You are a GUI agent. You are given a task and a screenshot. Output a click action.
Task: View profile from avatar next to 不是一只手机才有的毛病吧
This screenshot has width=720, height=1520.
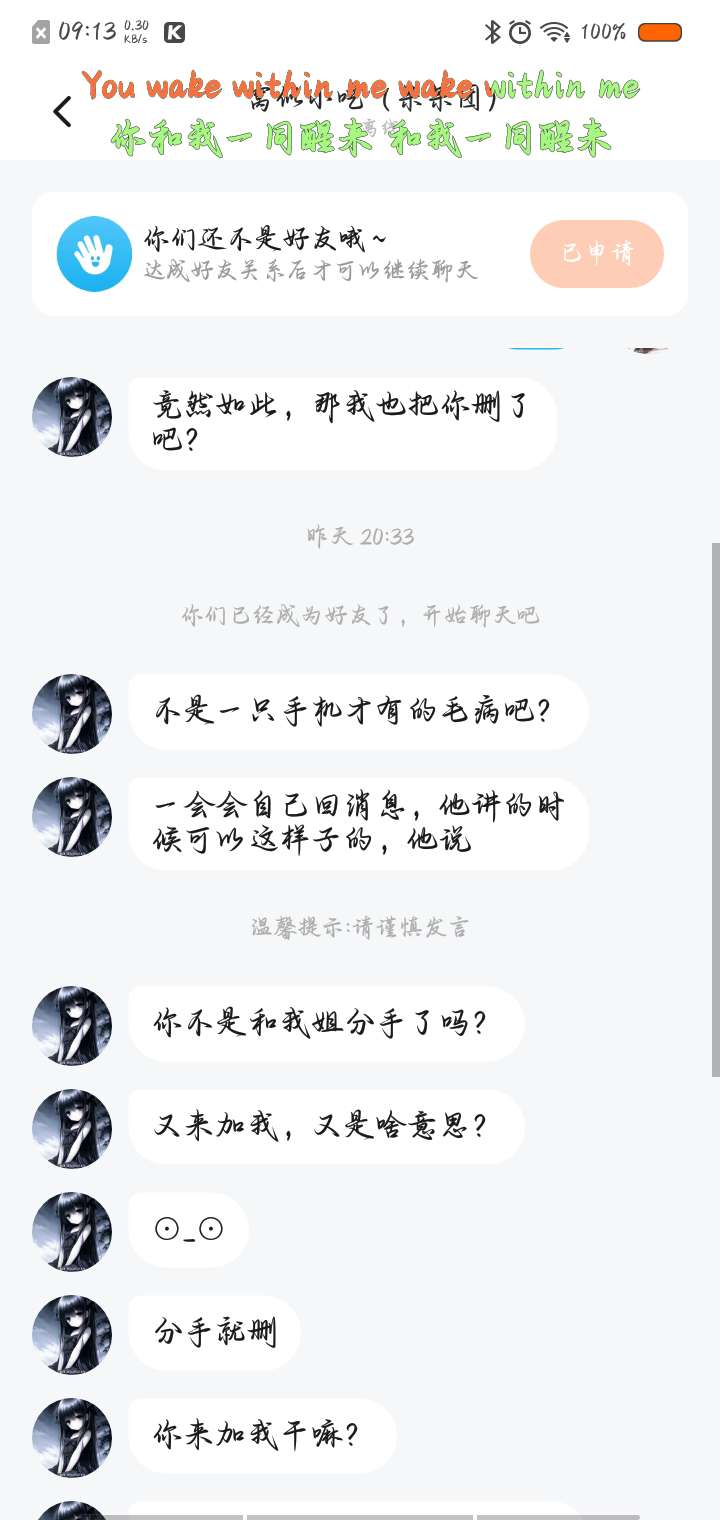pos(72,713)
